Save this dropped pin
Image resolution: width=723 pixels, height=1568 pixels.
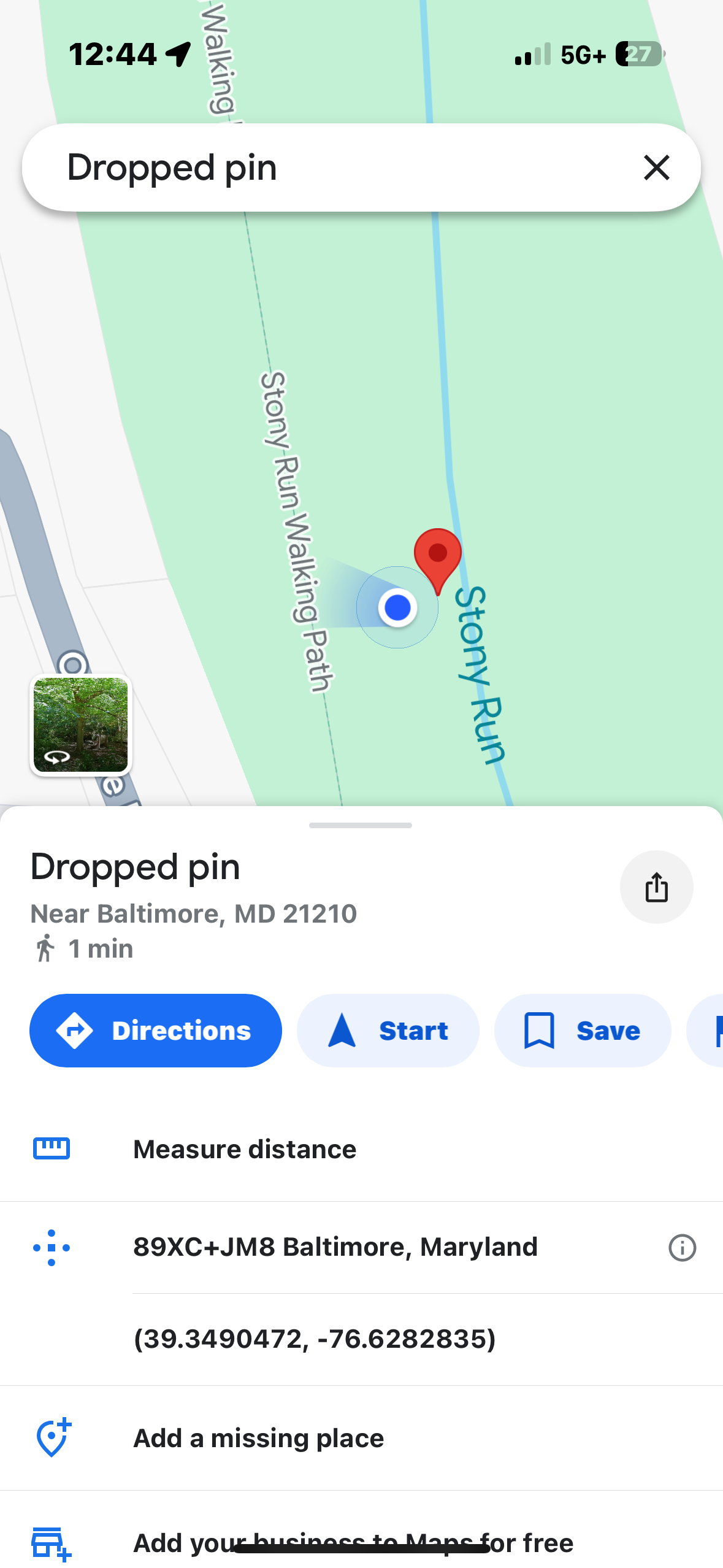(x=582, y=1031)
